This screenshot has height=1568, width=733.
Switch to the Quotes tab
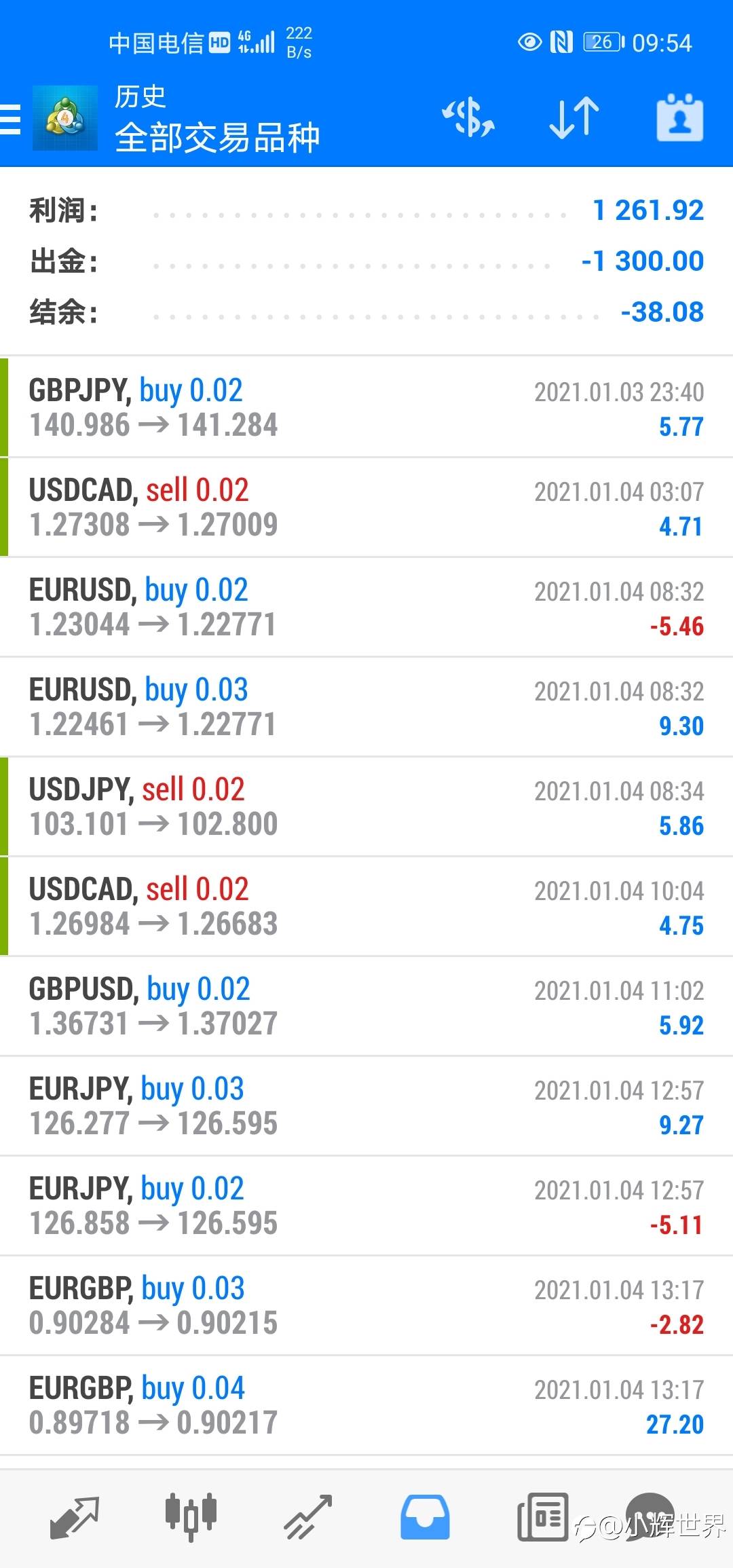point(75,1516)
